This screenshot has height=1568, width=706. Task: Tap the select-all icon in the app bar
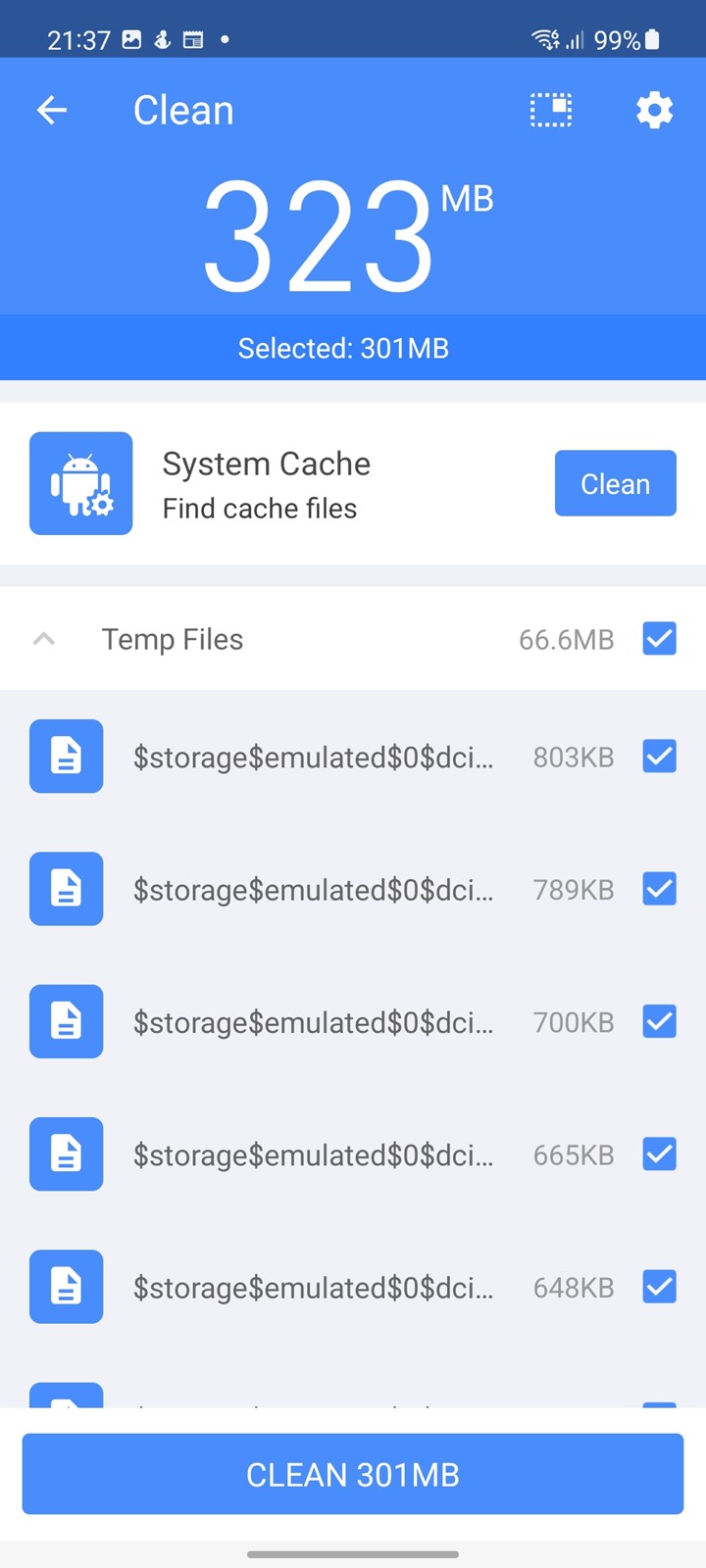coord(551,110)
